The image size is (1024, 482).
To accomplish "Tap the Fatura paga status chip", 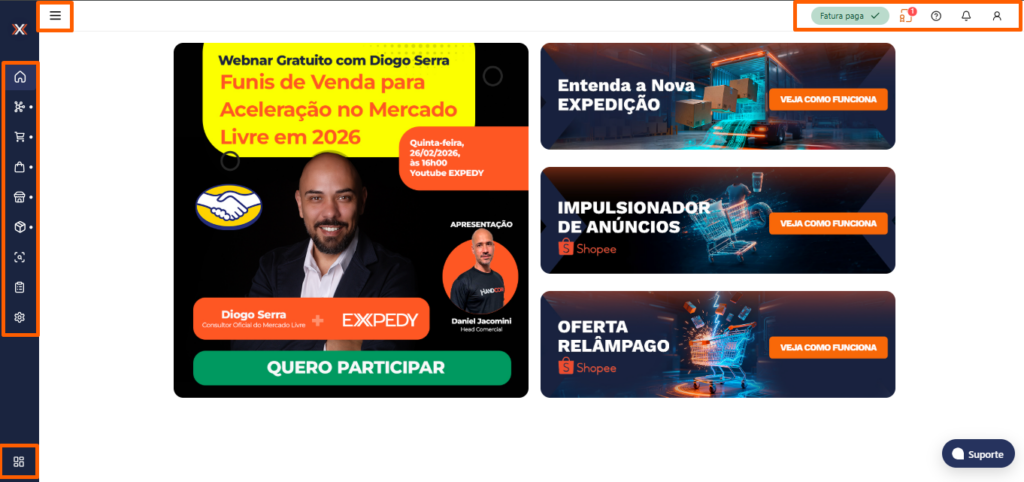I will 849,16.
